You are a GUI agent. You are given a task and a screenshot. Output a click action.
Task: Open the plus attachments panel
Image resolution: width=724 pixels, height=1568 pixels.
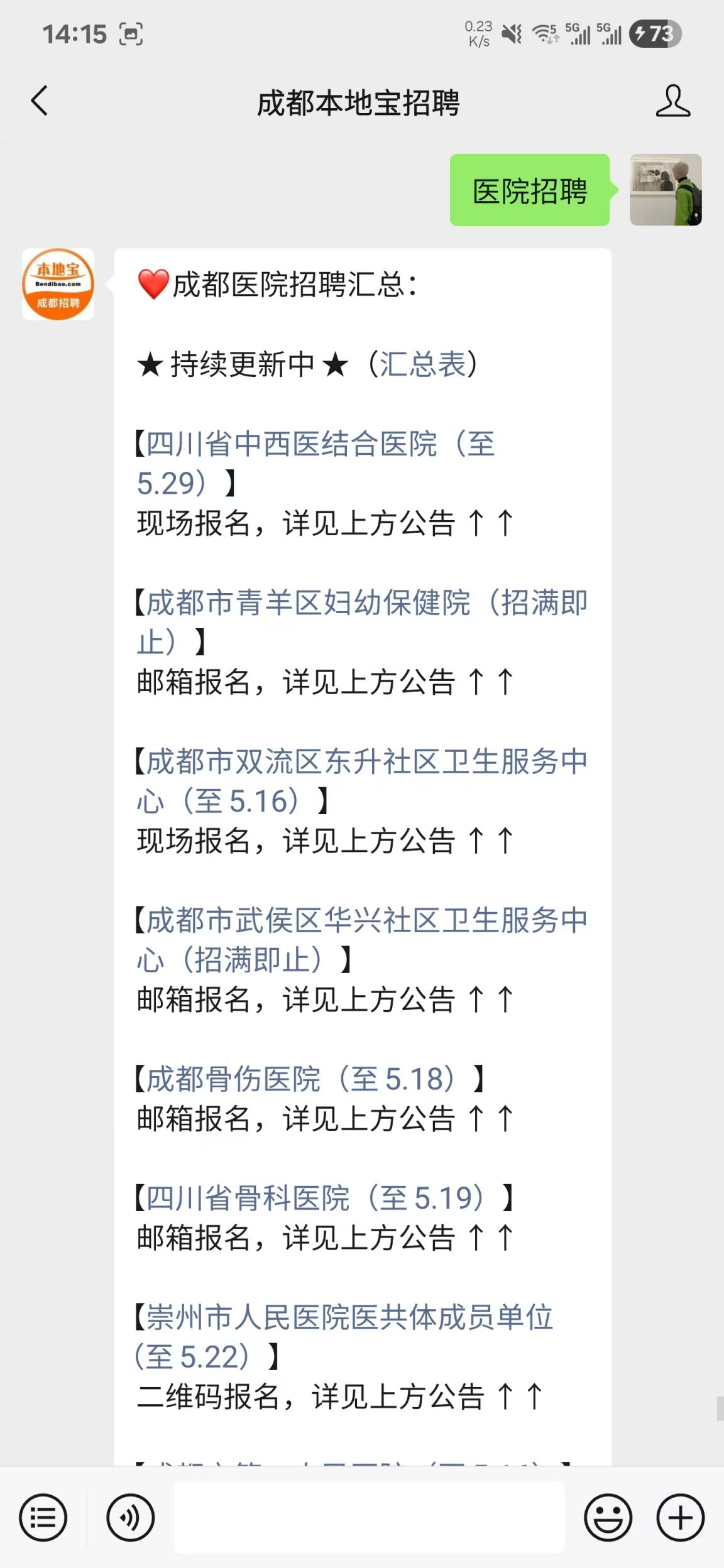pyautogui.click(x=680, y=1518)
